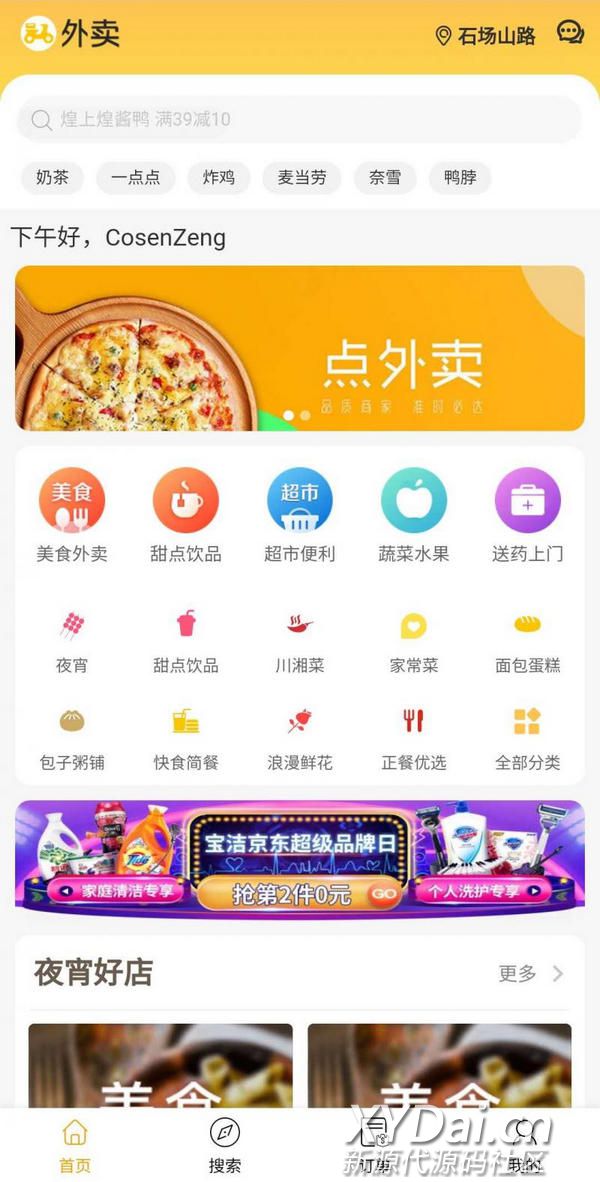View 全部分类 all categories
Viewport: 600px width, 1182px height.
point(527,738)
